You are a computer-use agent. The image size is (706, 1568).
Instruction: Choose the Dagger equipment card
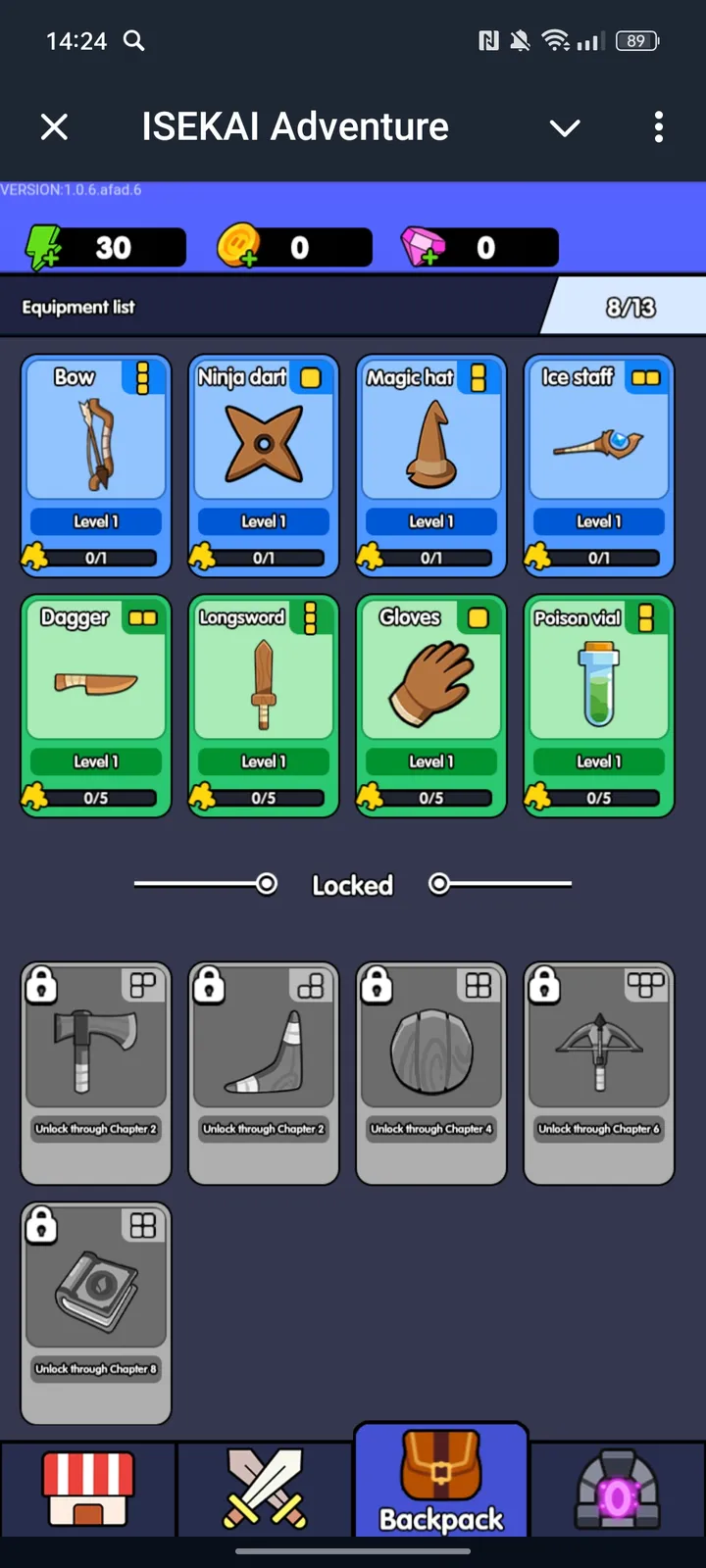pyautogui.click(x=96, y=706)
